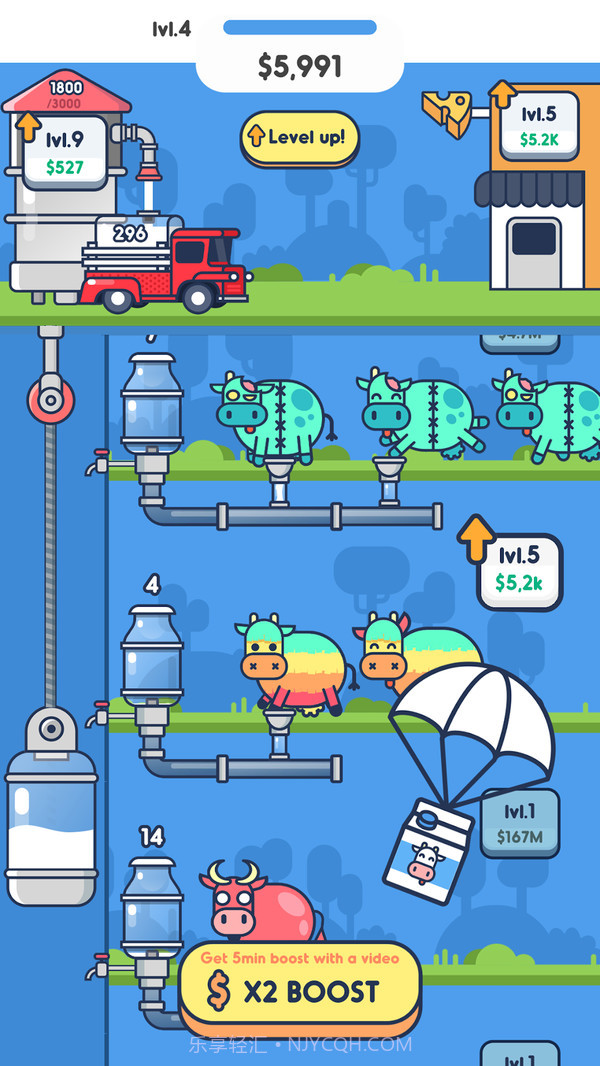Tap the lvl.1 $167M upgrade button

click(x=519, y=824)
